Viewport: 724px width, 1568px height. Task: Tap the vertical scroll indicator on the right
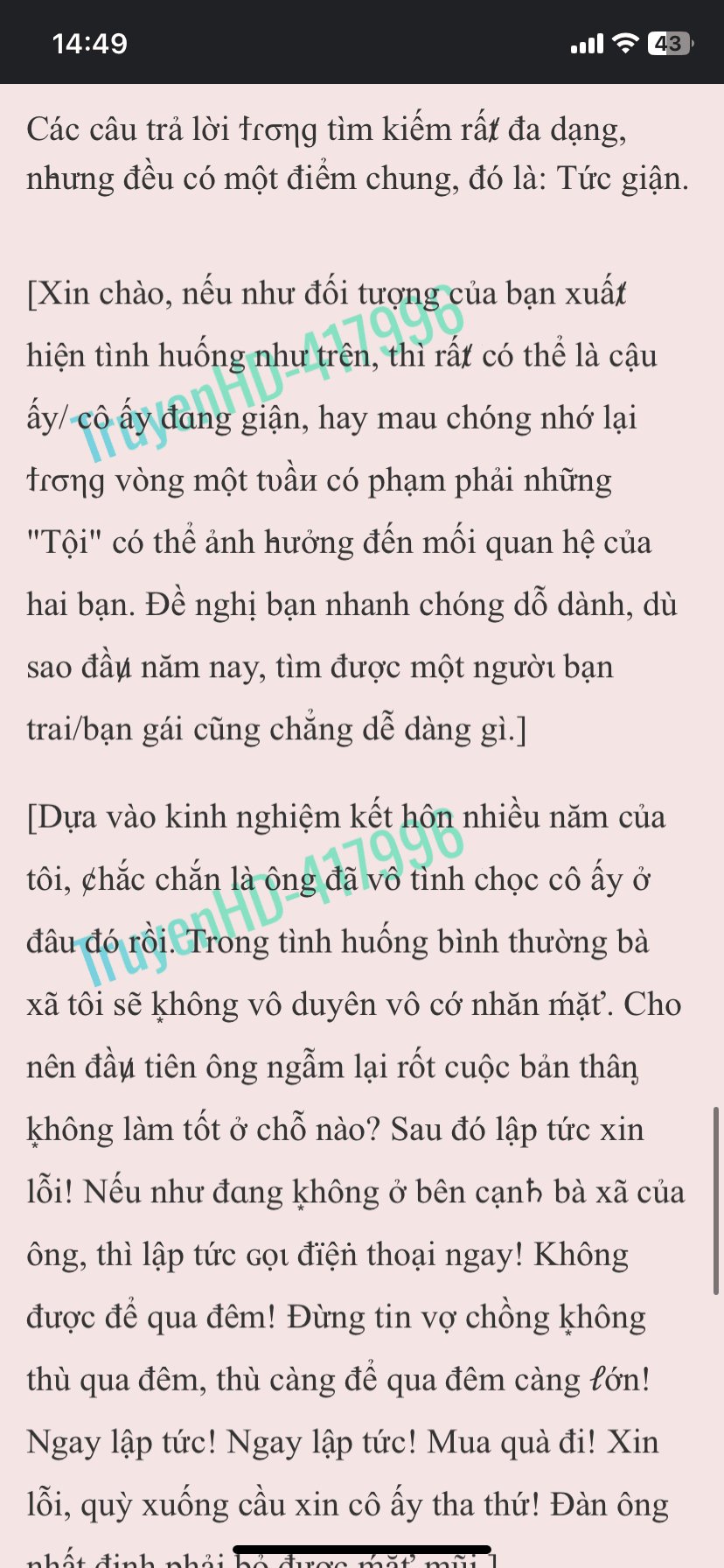(x=716, y=1200)
